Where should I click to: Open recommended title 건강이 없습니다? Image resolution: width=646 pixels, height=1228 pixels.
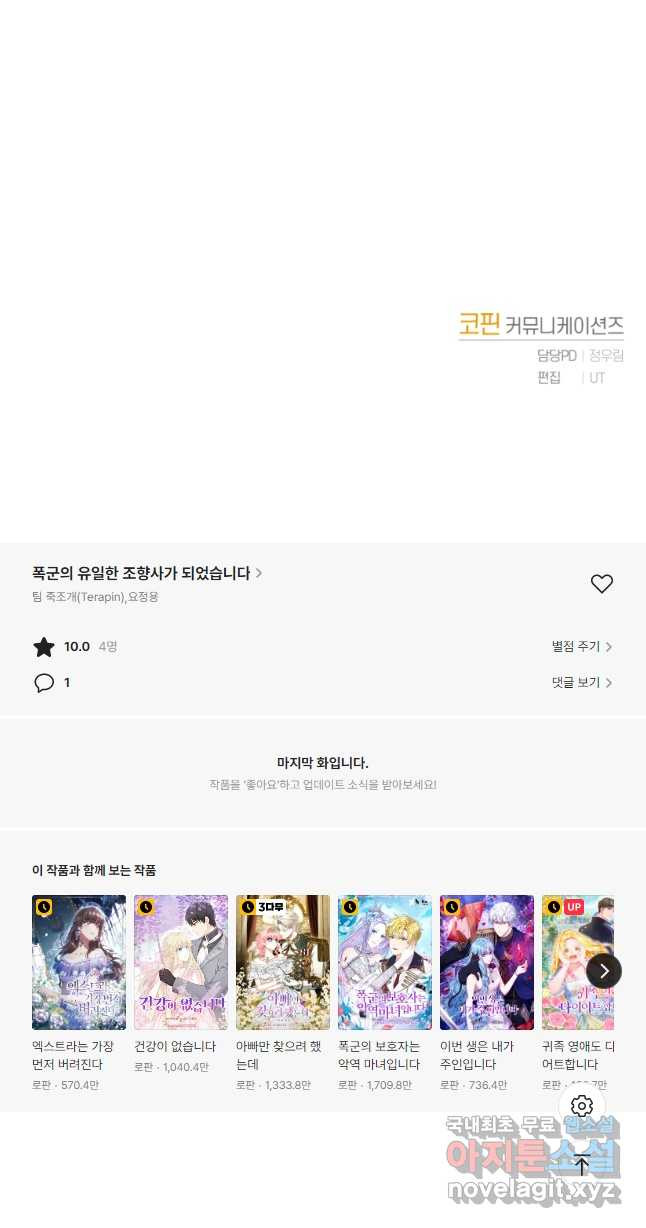click(x=181, y=962)
